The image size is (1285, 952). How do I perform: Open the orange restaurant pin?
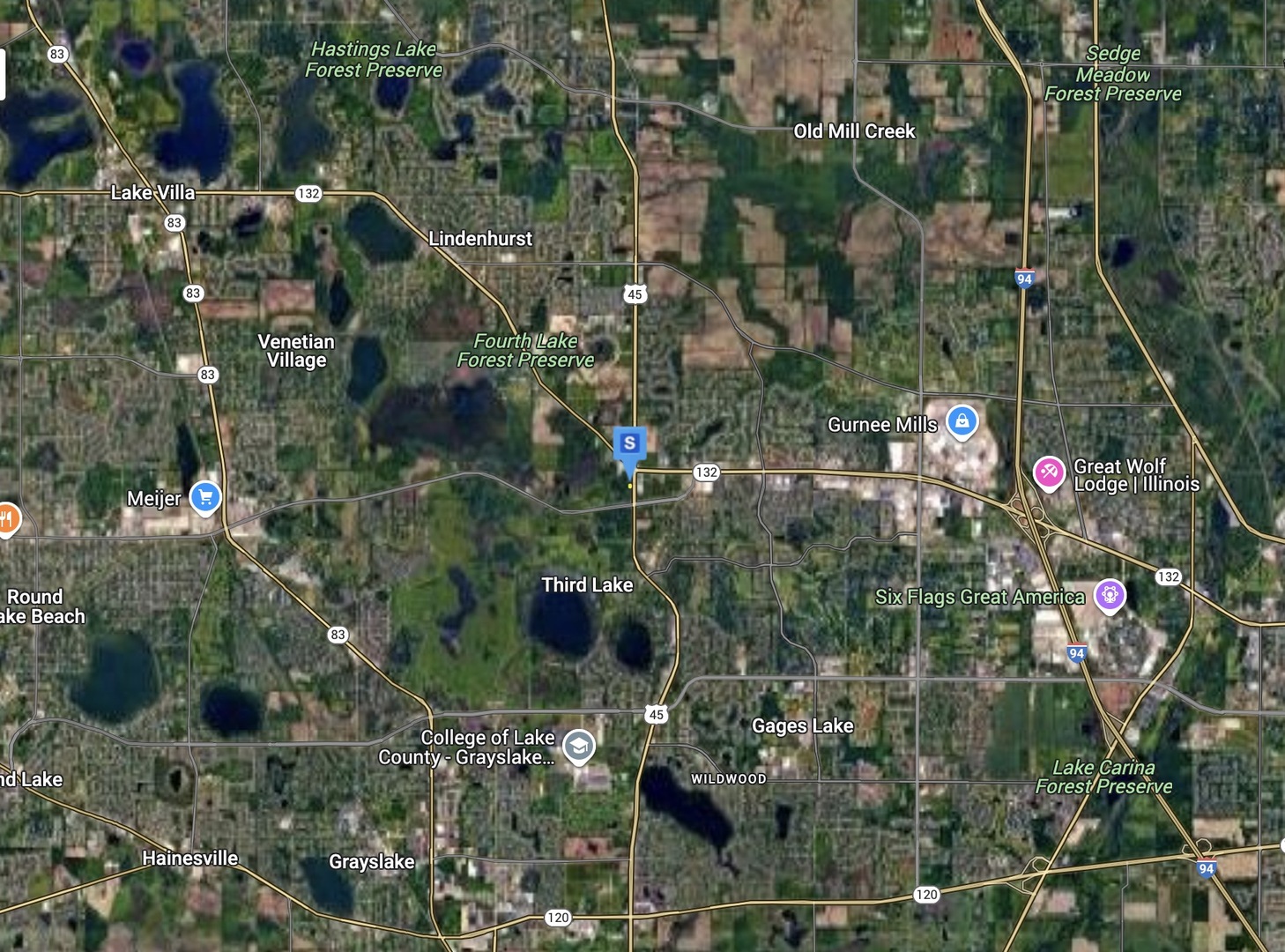coord(6,518)
